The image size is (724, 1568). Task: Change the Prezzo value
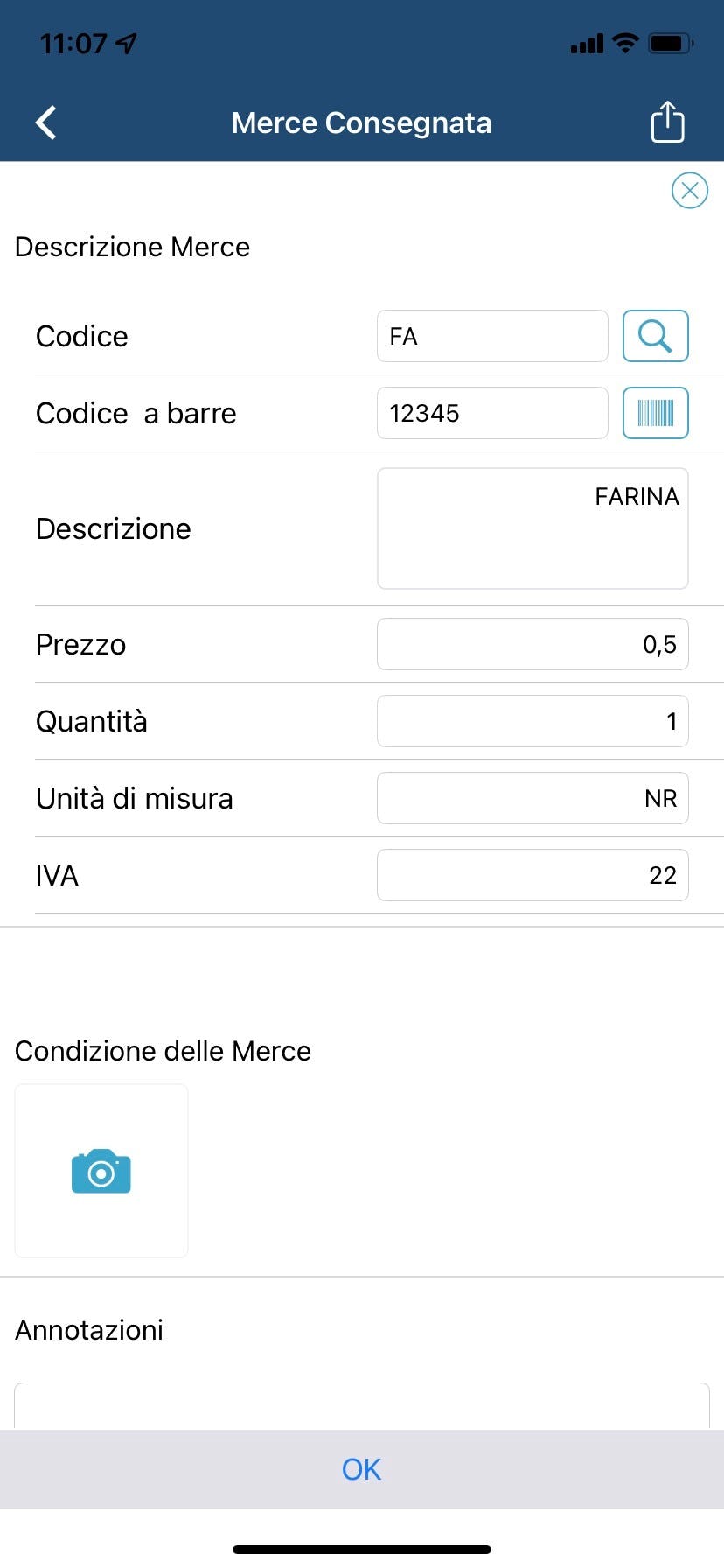[532, 644]
